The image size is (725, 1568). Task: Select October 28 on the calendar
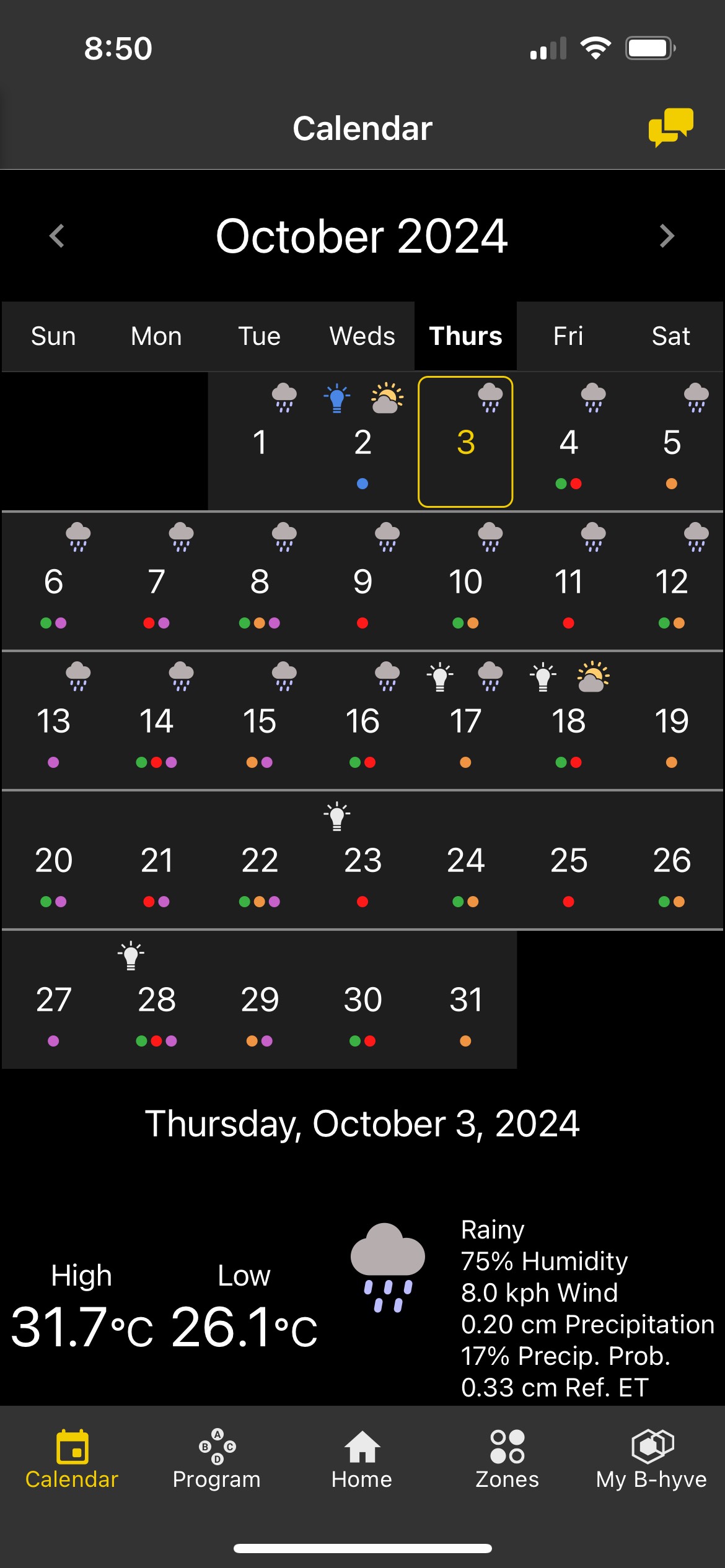pos(156,1000)
